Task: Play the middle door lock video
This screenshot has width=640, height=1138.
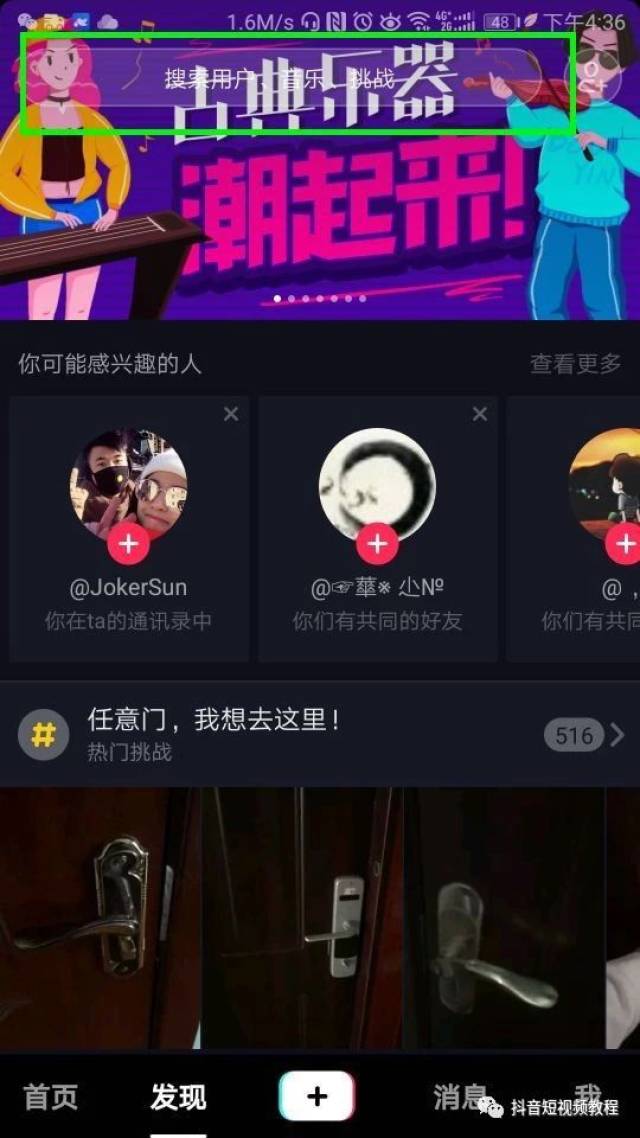Action: pos(302,918)
